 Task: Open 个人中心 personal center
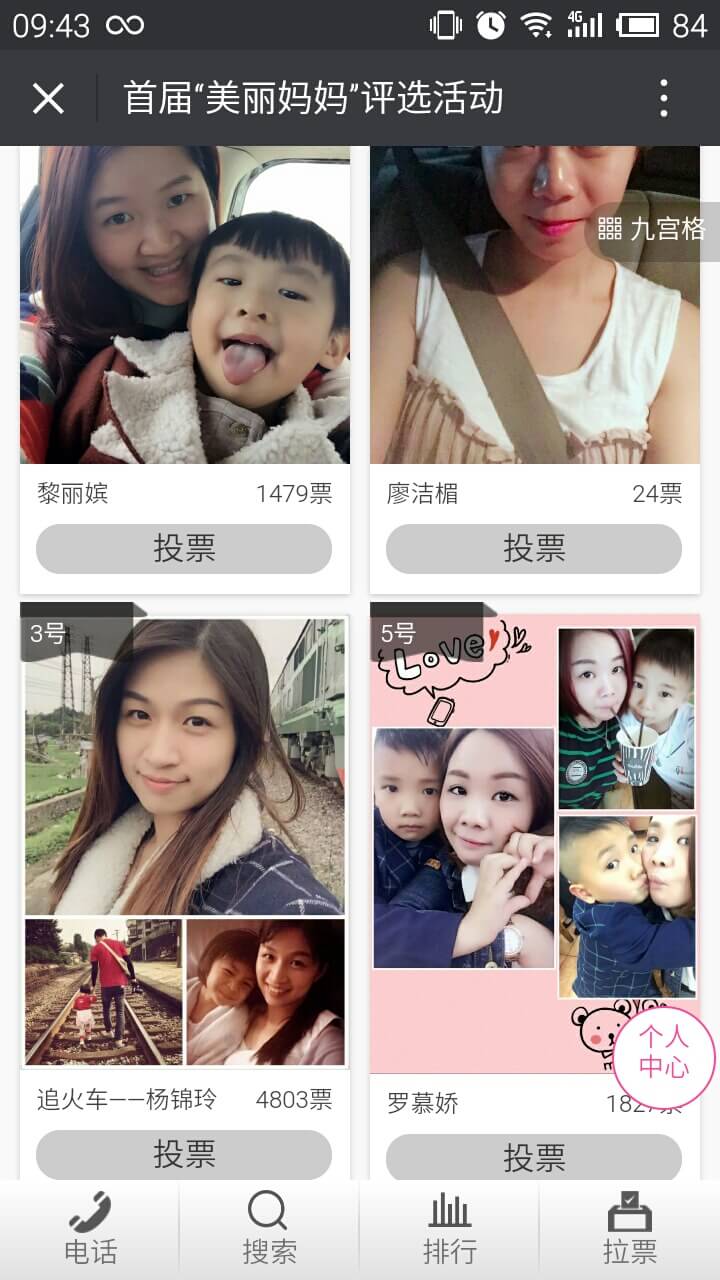click(664, 1052)
